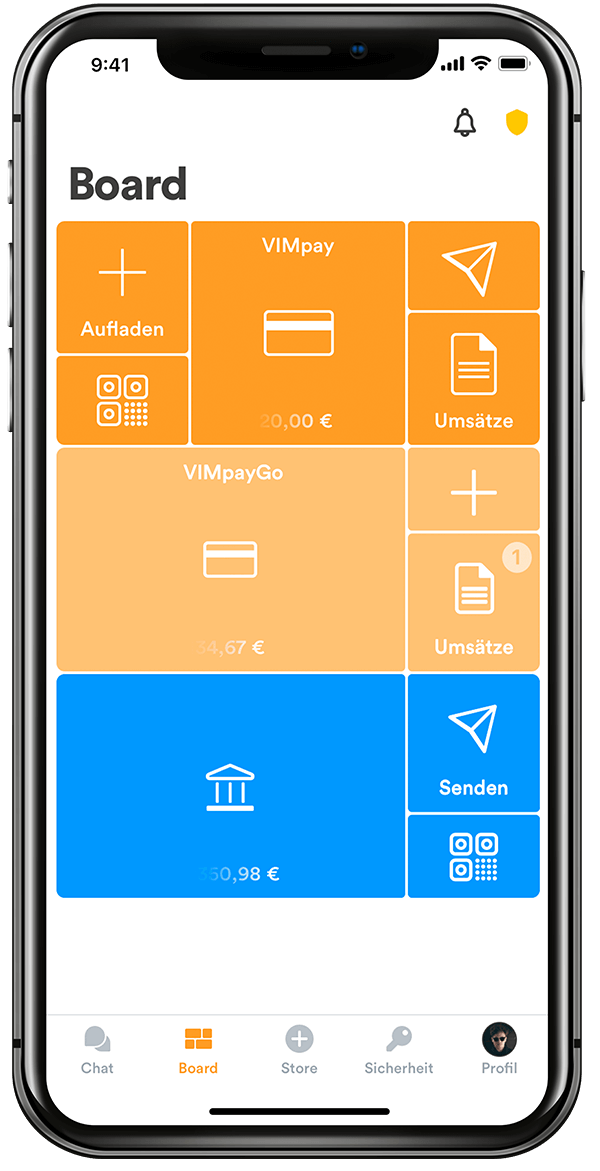The width and height of the screenshot is (600, 1171).
Task: Open VIMpayGo Umsätze with badge 1
Action: pyautogui.click(x=473, y=602)
